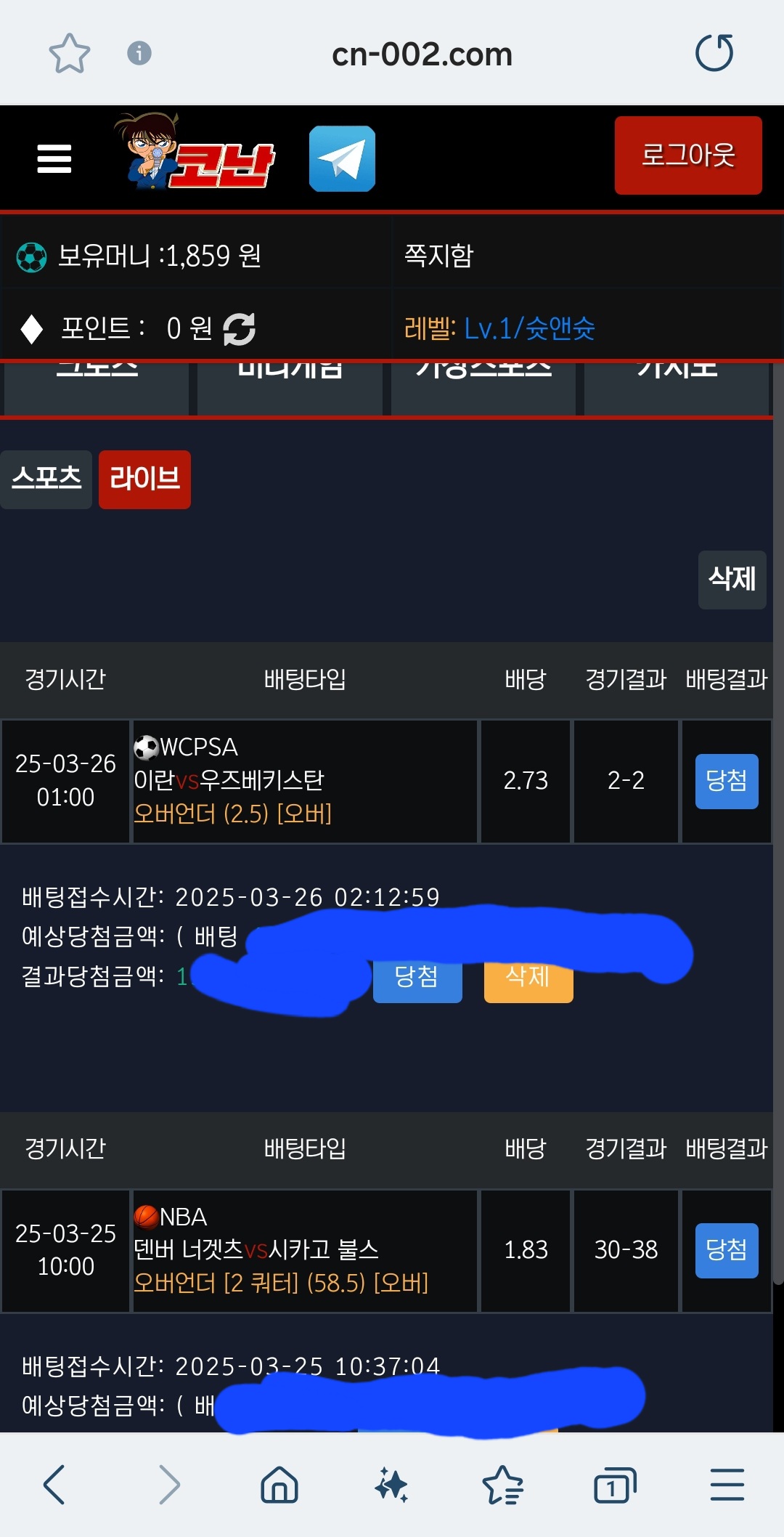View site info for cn-002.com
784x1537 pixels.
[x=139, y=53]
